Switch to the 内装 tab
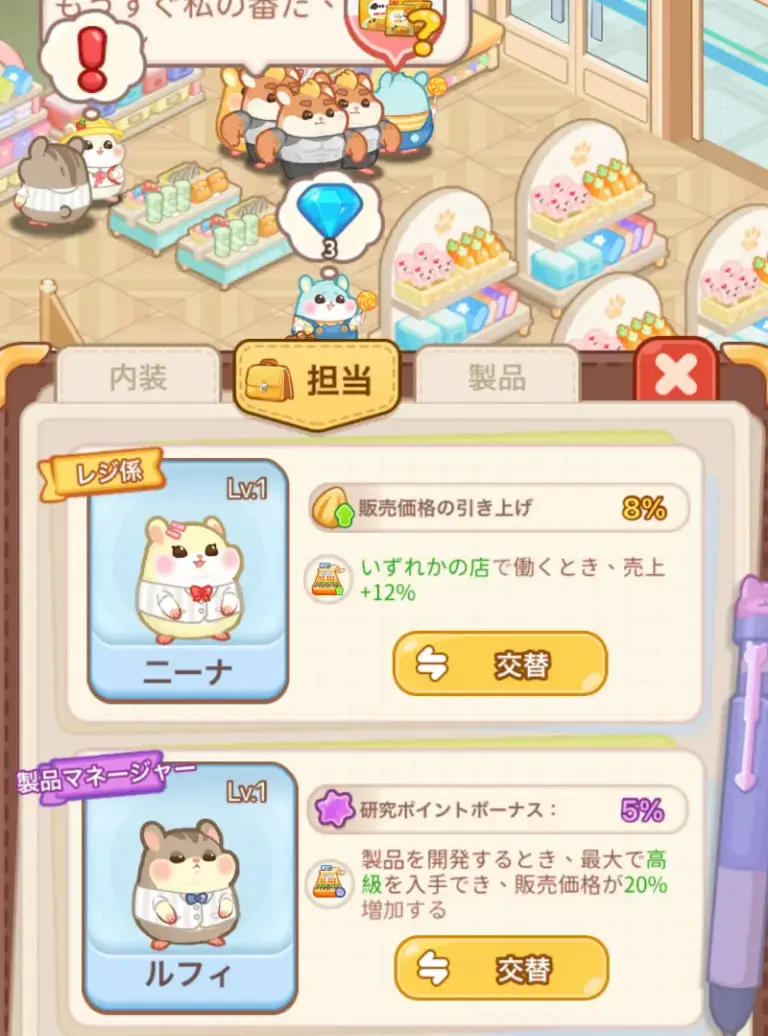 click(x=138, y=379)
